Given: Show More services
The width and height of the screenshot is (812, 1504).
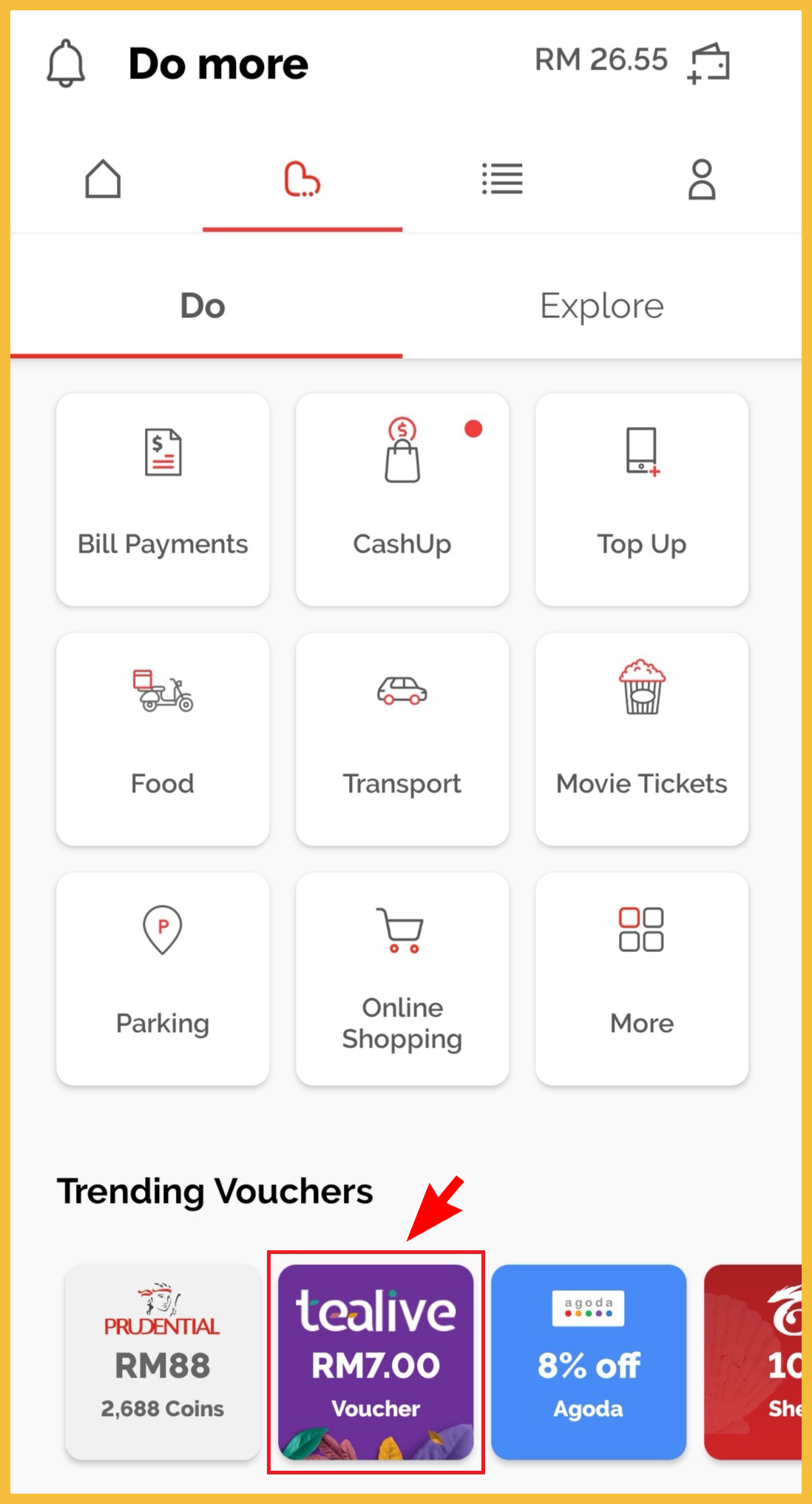Looking at the screenshot, I should [642, 979].
